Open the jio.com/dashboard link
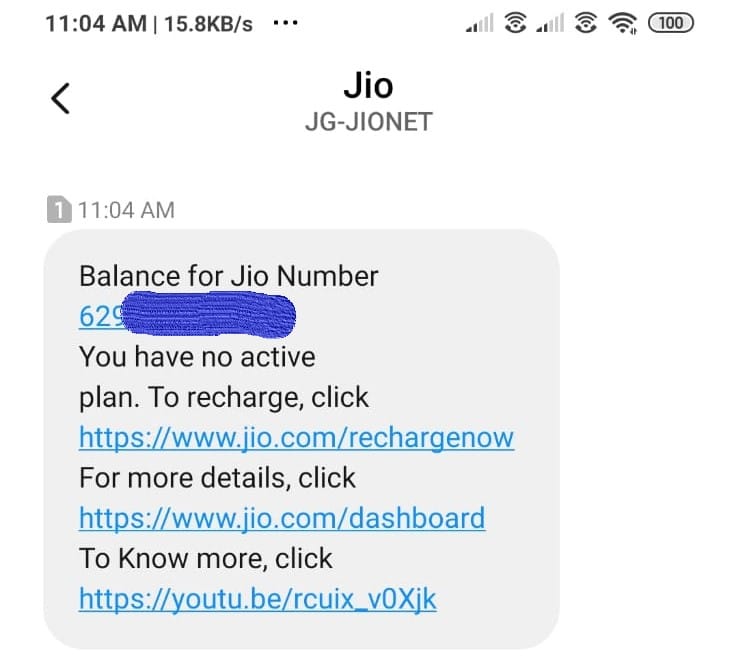The image size is (738, 661). [282, 518]
